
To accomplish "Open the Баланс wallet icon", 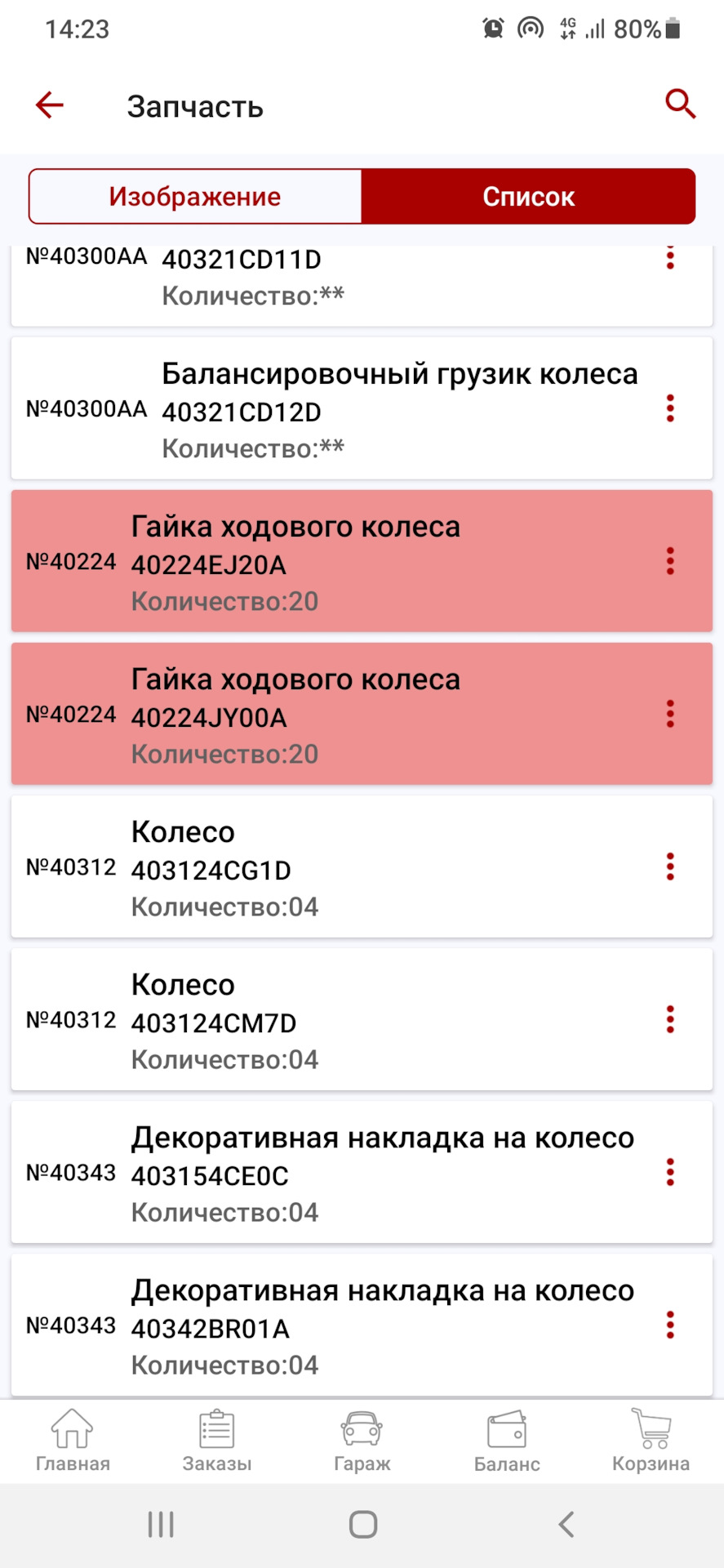I will coord(507,1429).
